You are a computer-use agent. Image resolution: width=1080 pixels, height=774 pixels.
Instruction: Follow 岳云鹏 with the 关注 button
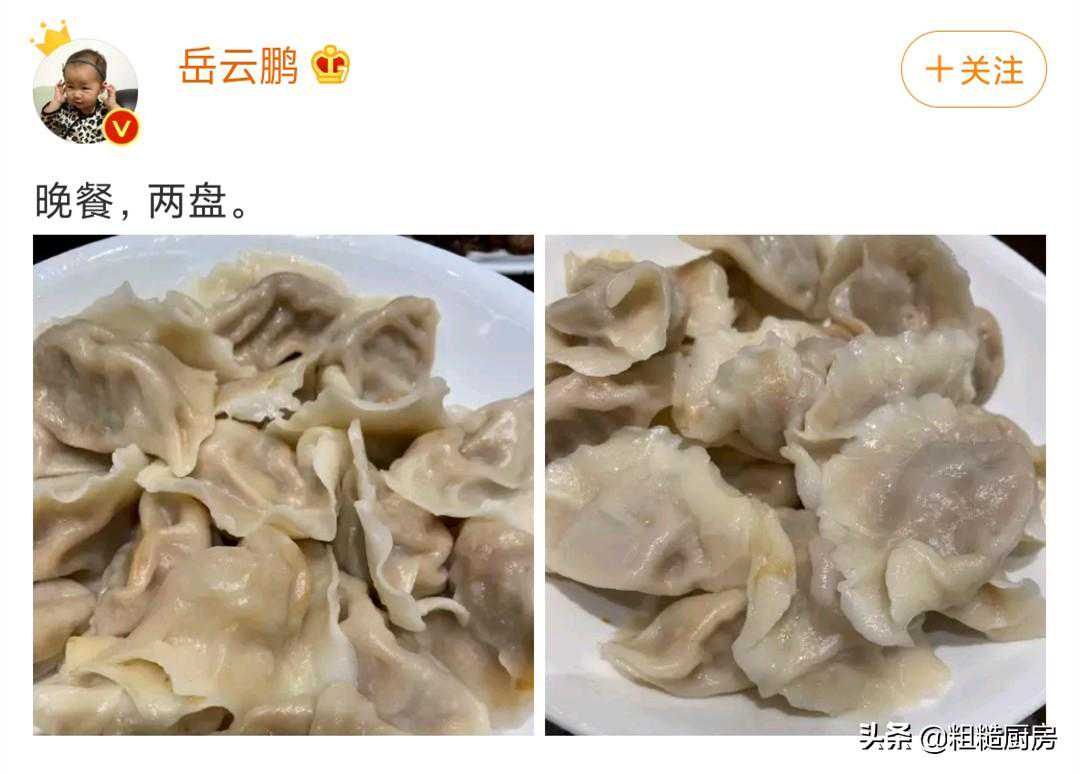973,69
